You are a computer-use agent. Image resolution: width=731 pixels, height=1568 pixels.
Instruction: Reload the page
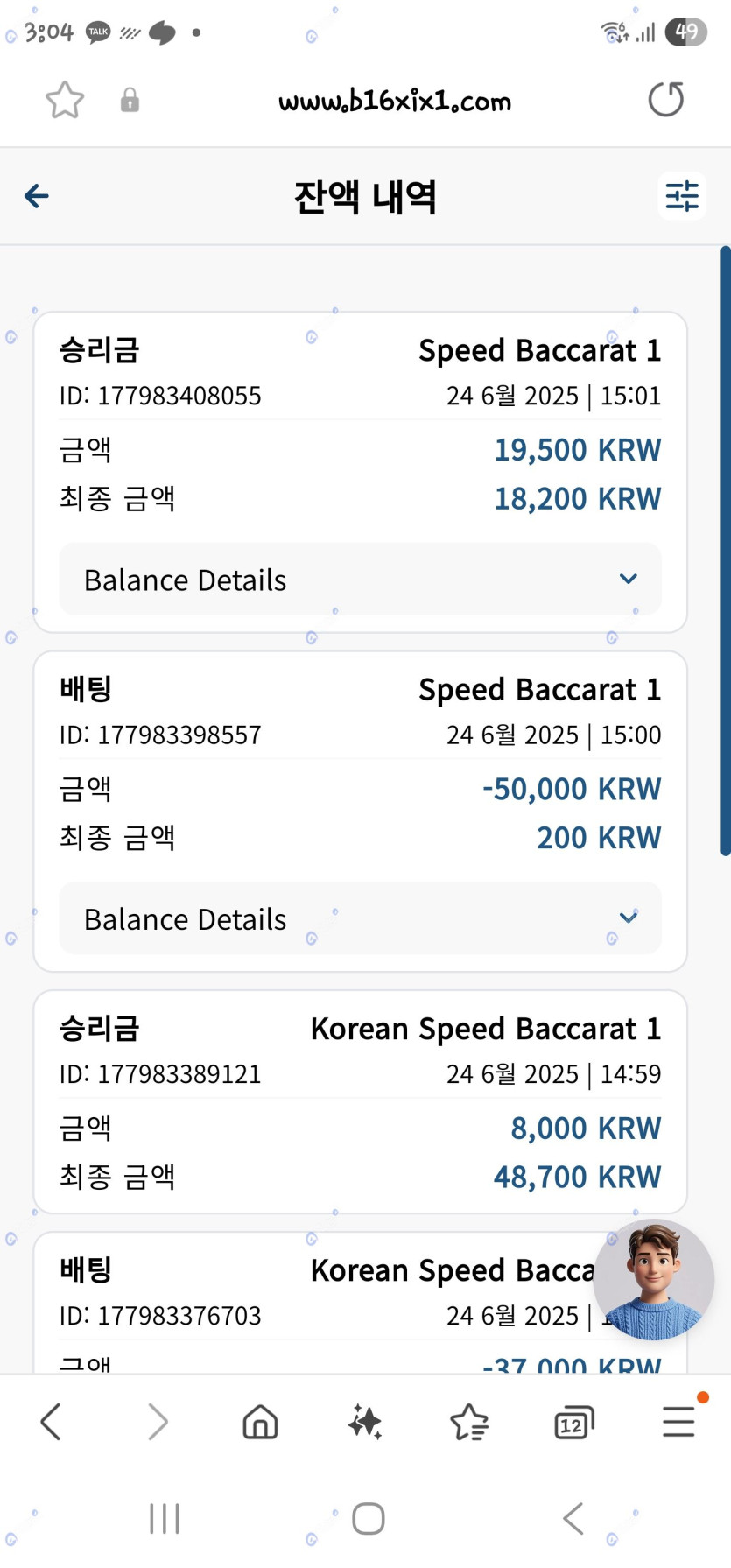click(665, 100)
